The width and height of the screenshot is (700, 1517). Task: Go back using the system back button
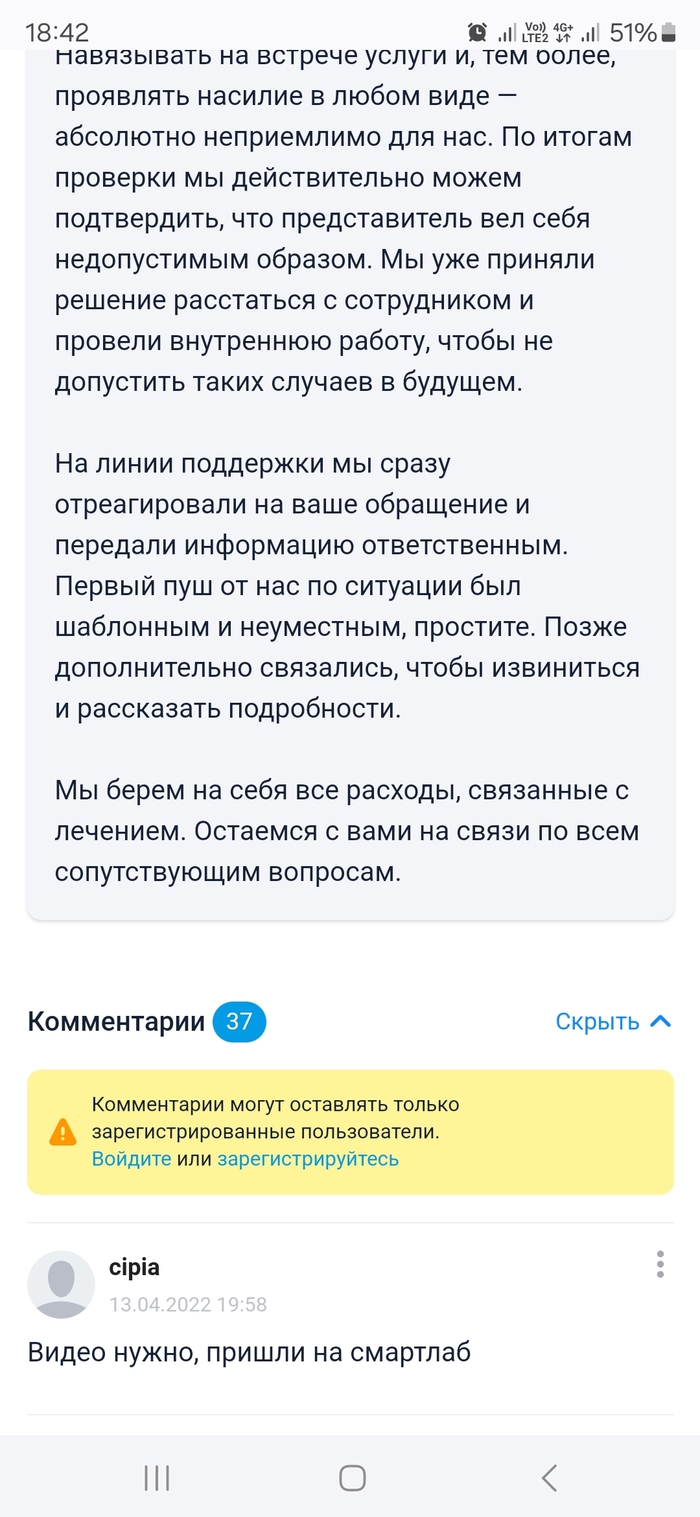[548, 1477]
